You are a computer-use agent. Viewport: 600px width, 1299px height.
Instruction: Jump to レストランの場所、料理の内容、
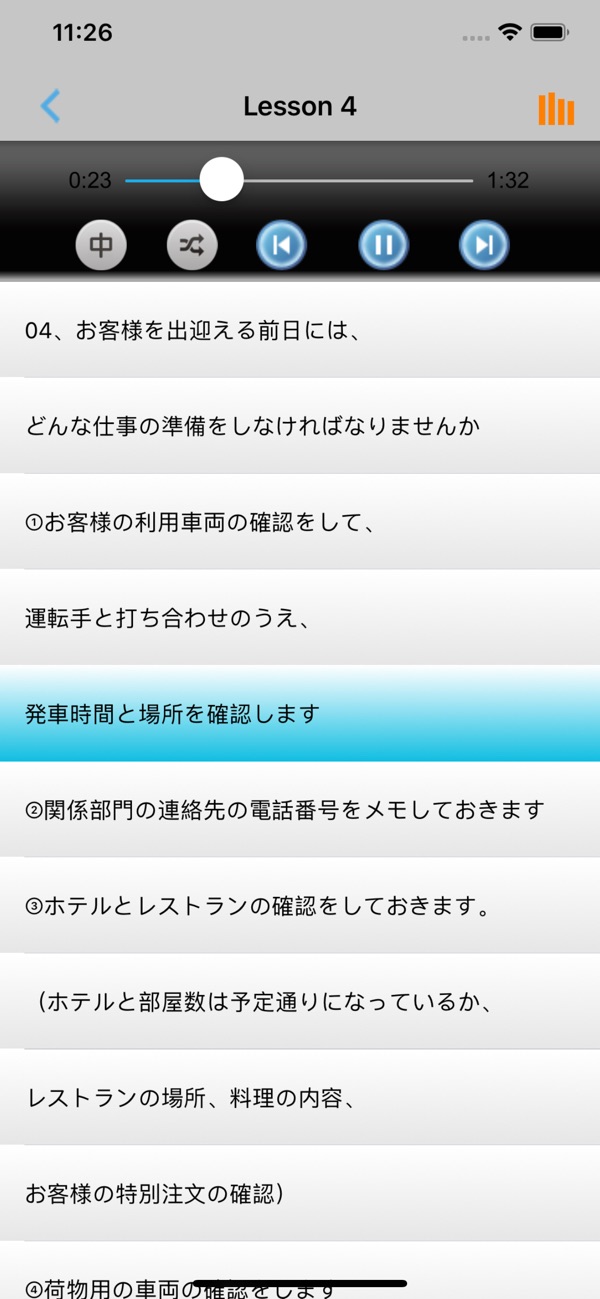click(300, 1098)
